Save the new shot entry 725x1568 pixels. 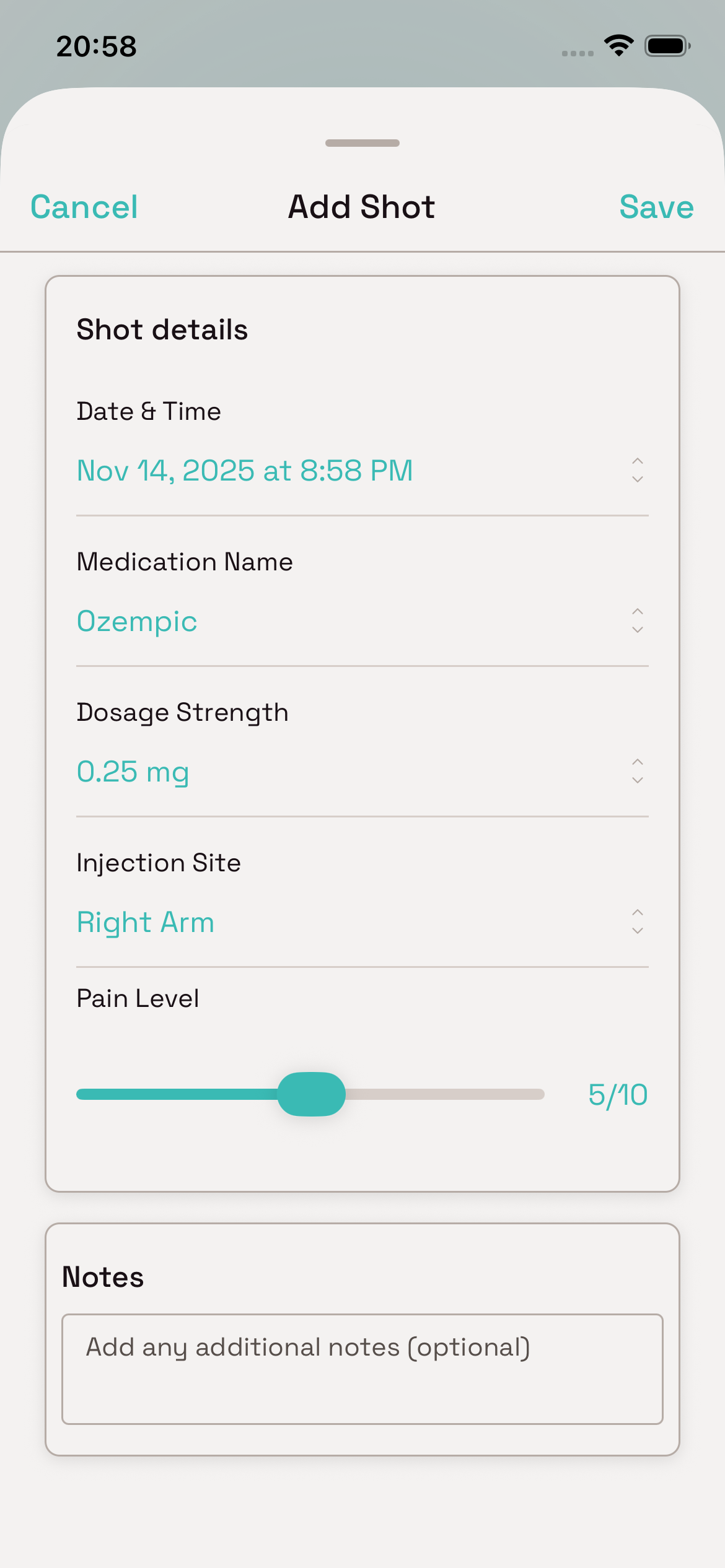pyautogui.click(x=657, y=207)
